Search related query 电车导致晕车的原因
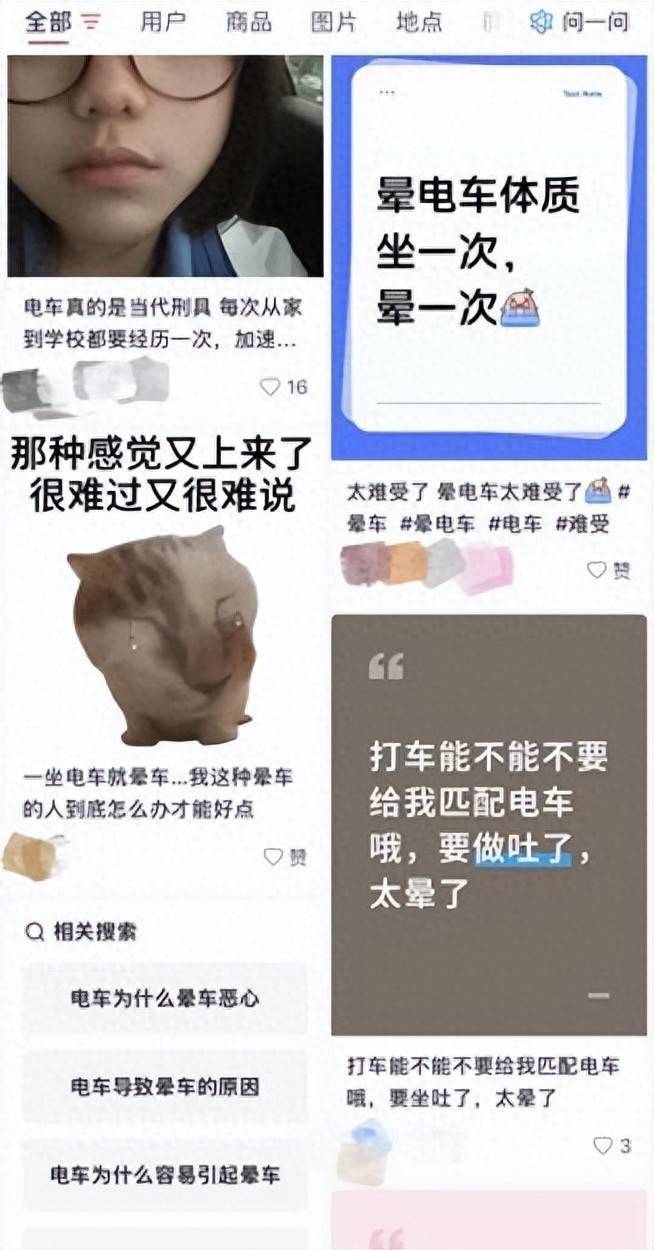Screen dimensions: 654x1250 tap(165, 1086)
